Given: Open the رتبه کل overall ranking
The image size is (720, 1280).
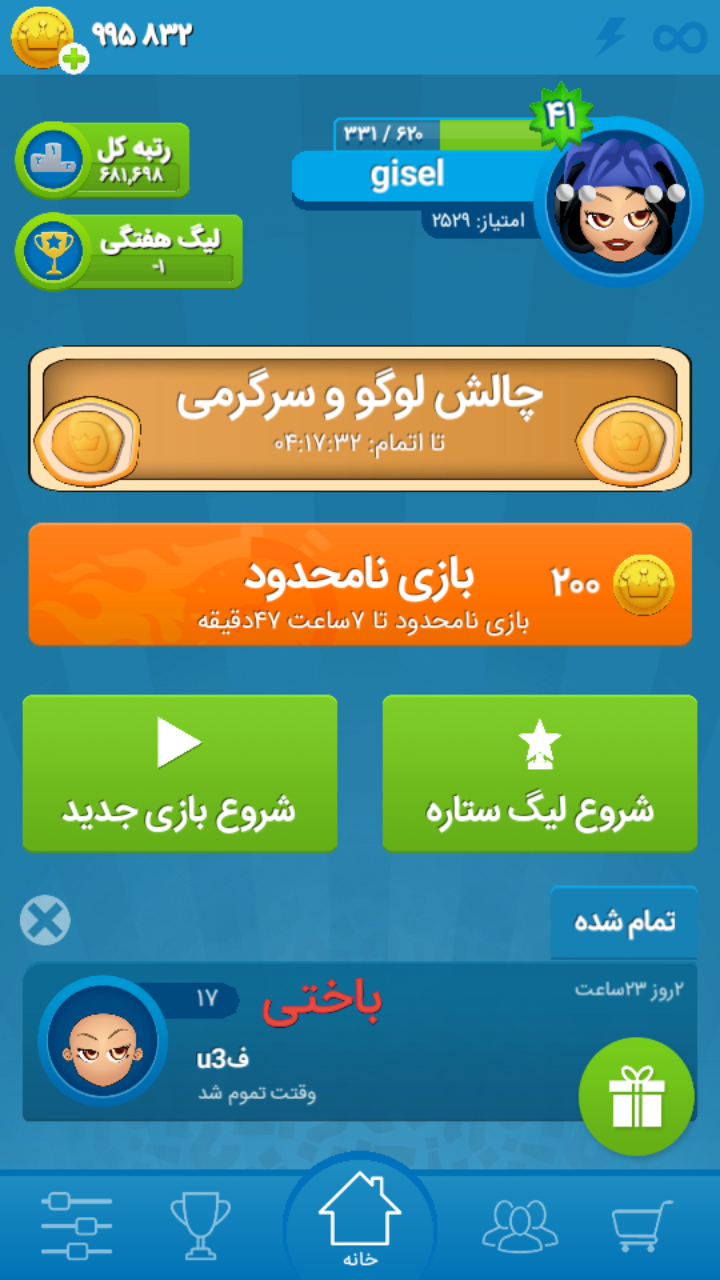Looking at the screenshot, I should click(102, 160).
